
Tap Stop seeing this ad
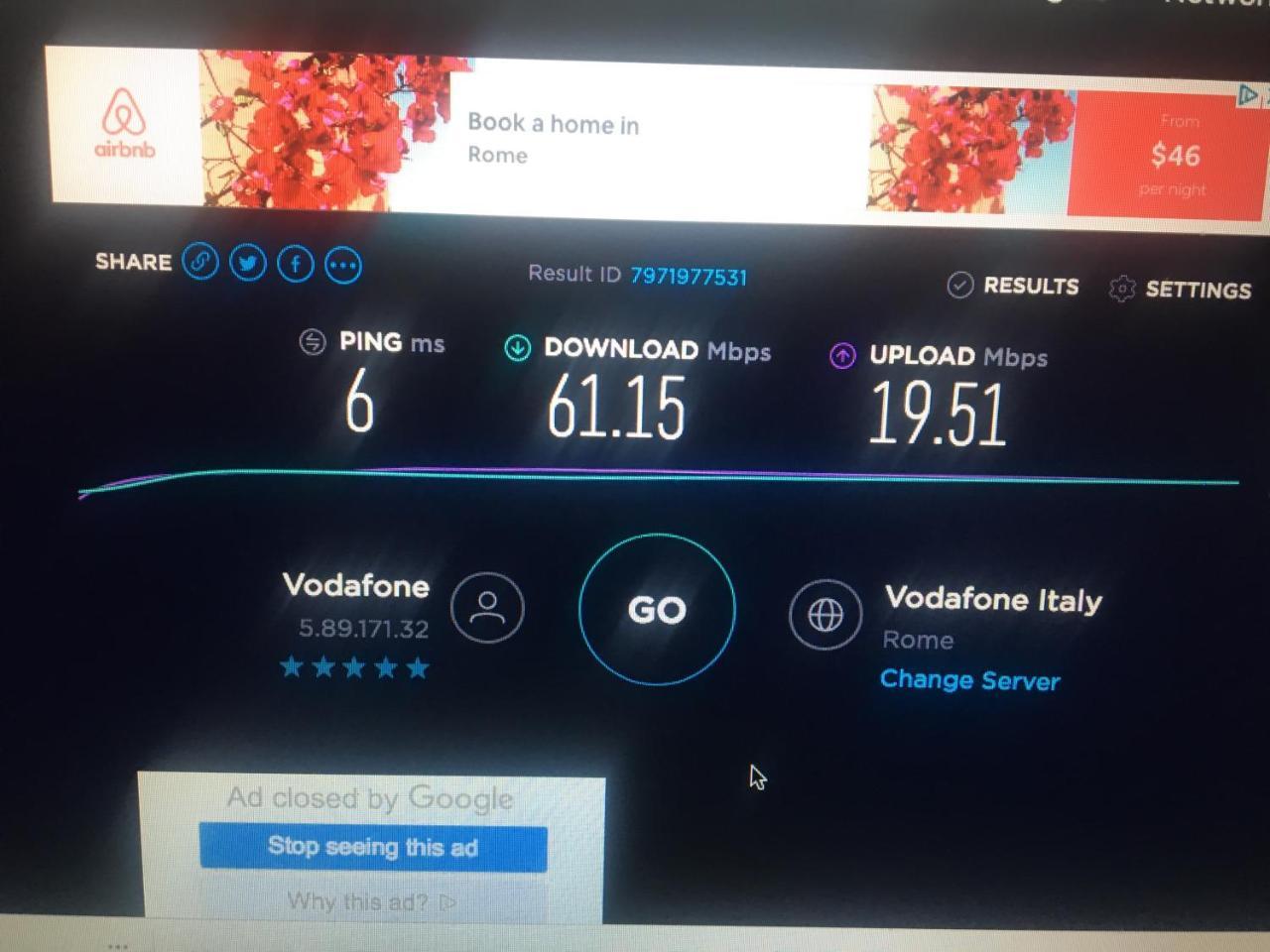pos(373,848)
